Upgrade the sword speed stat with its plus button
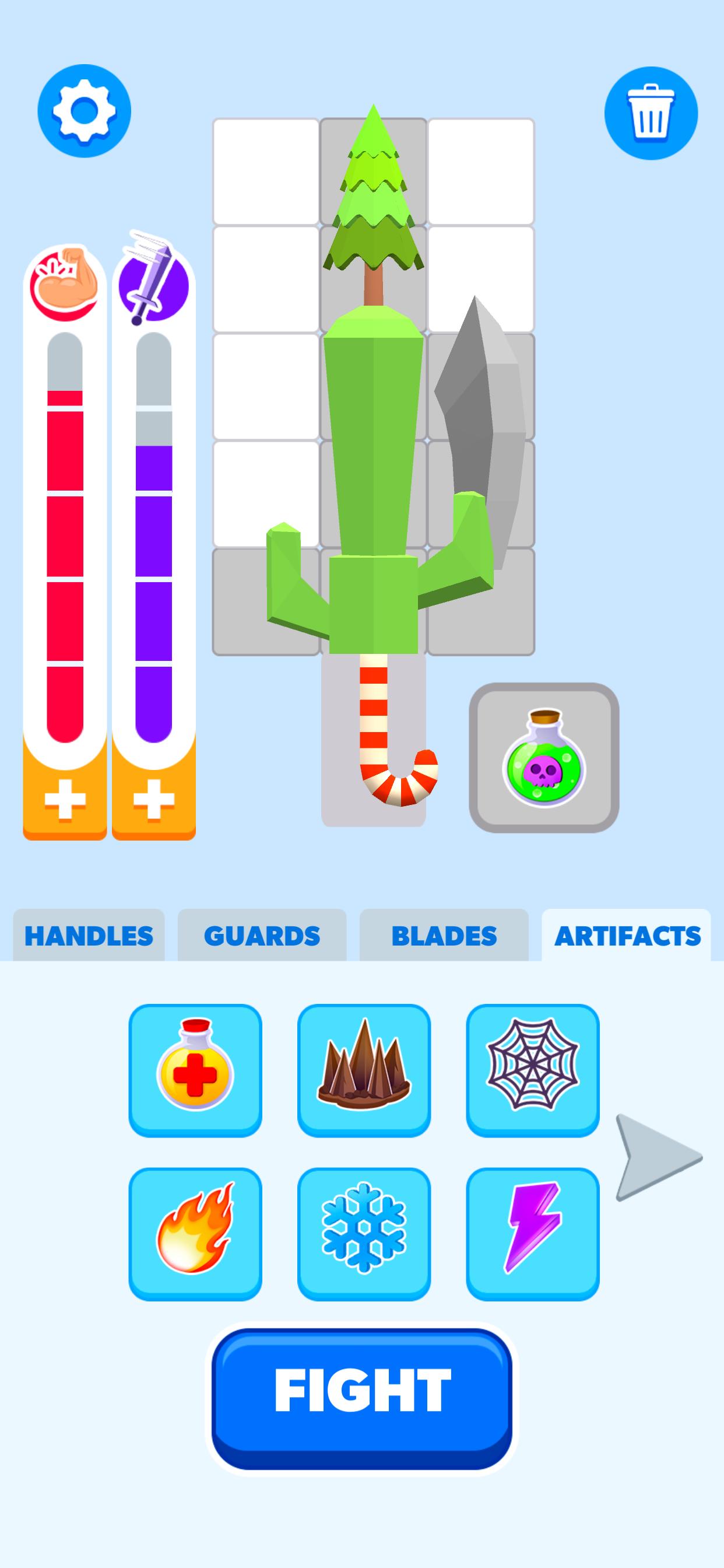The width and height of the screenshot is (724, 1568). tap(154, 799)
